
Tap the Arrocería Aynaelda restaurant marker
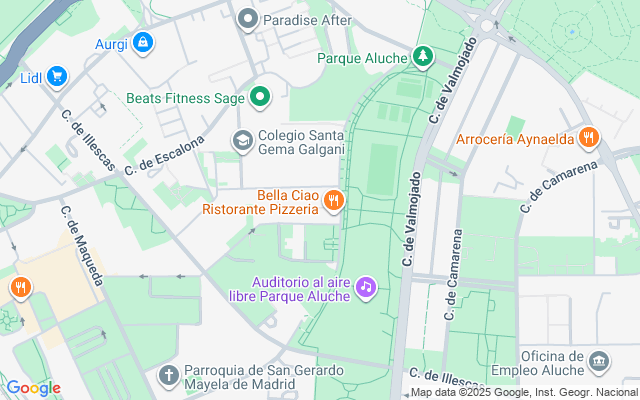pos(590,139)
